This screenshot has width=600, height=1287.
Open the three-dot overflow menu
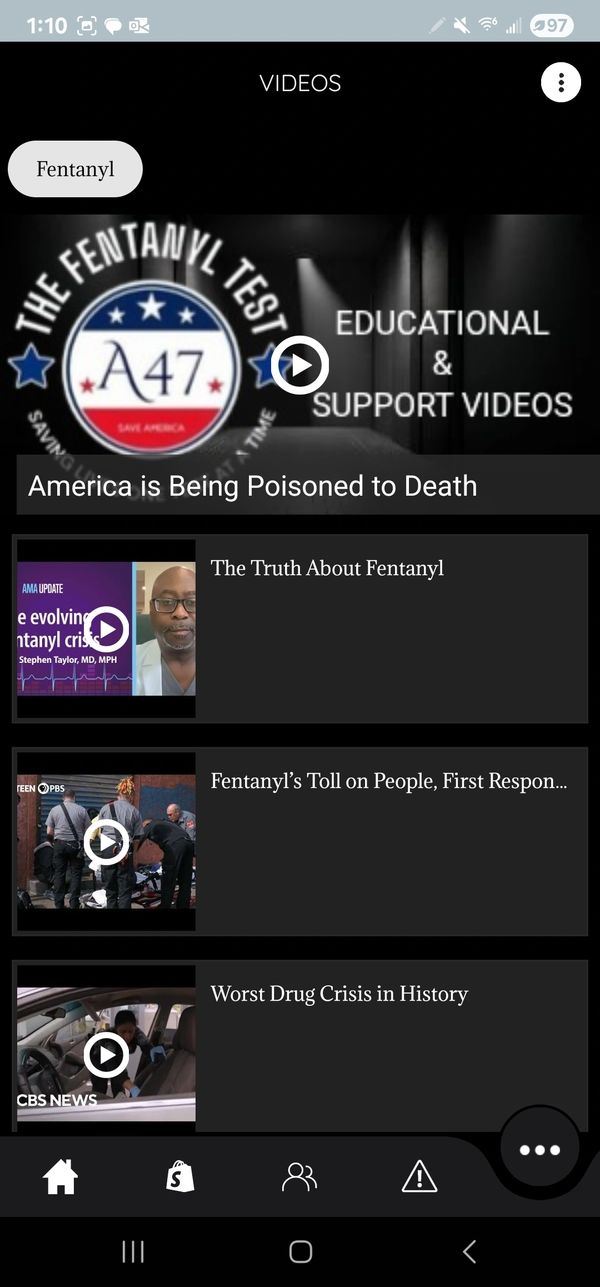click(x=561, y=82)
